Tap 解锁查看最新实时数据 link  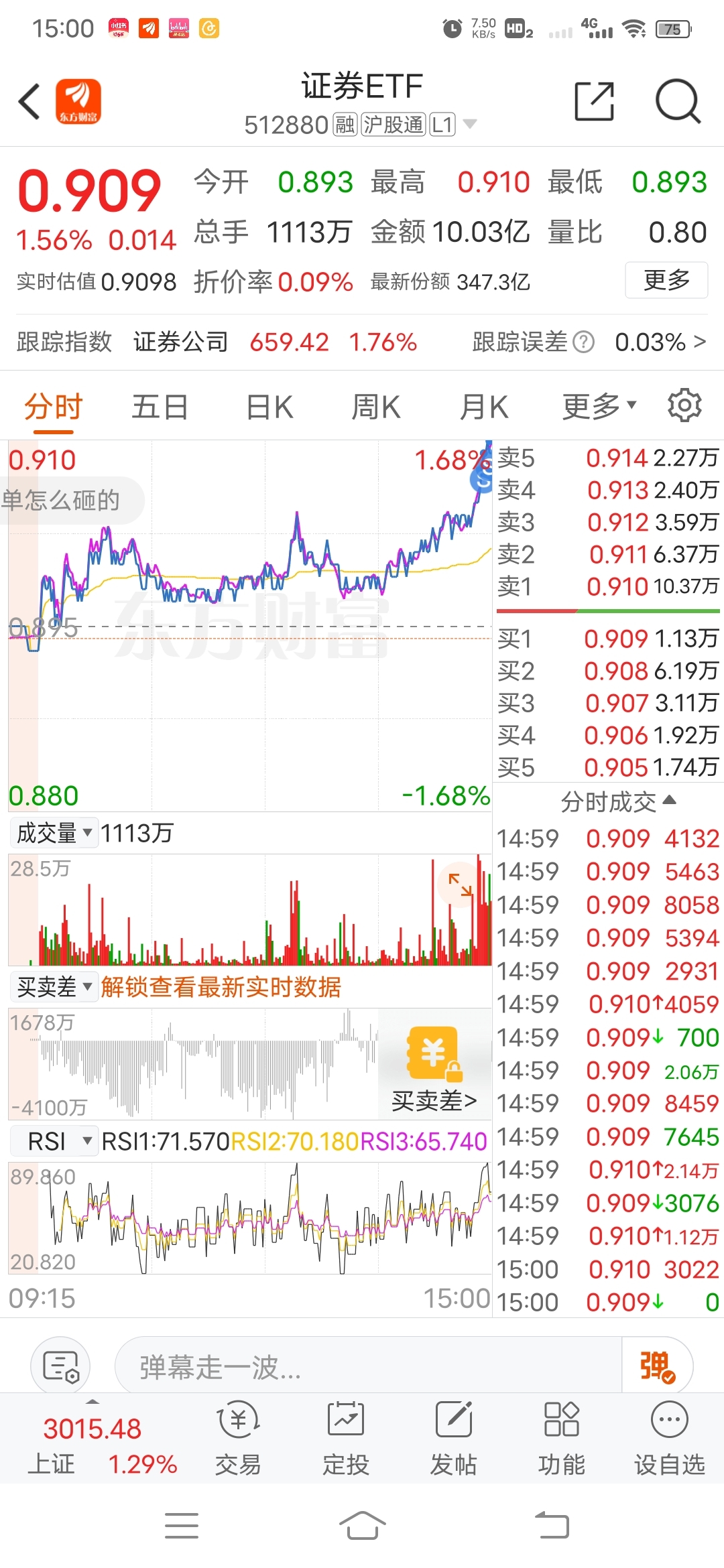(221, 987)
